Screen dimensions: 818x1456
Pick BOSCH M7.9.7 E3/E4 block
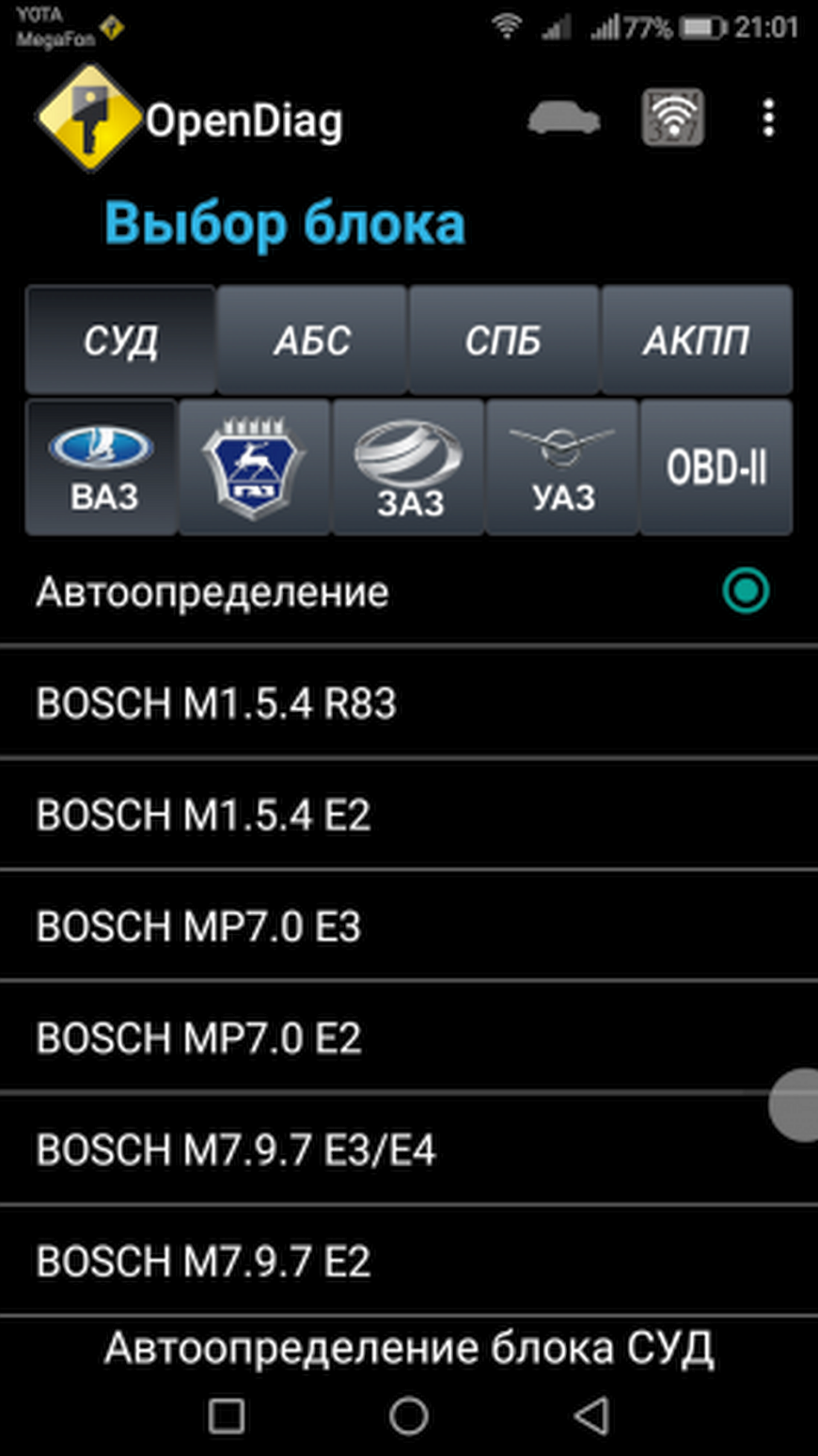pos(236,1150)
